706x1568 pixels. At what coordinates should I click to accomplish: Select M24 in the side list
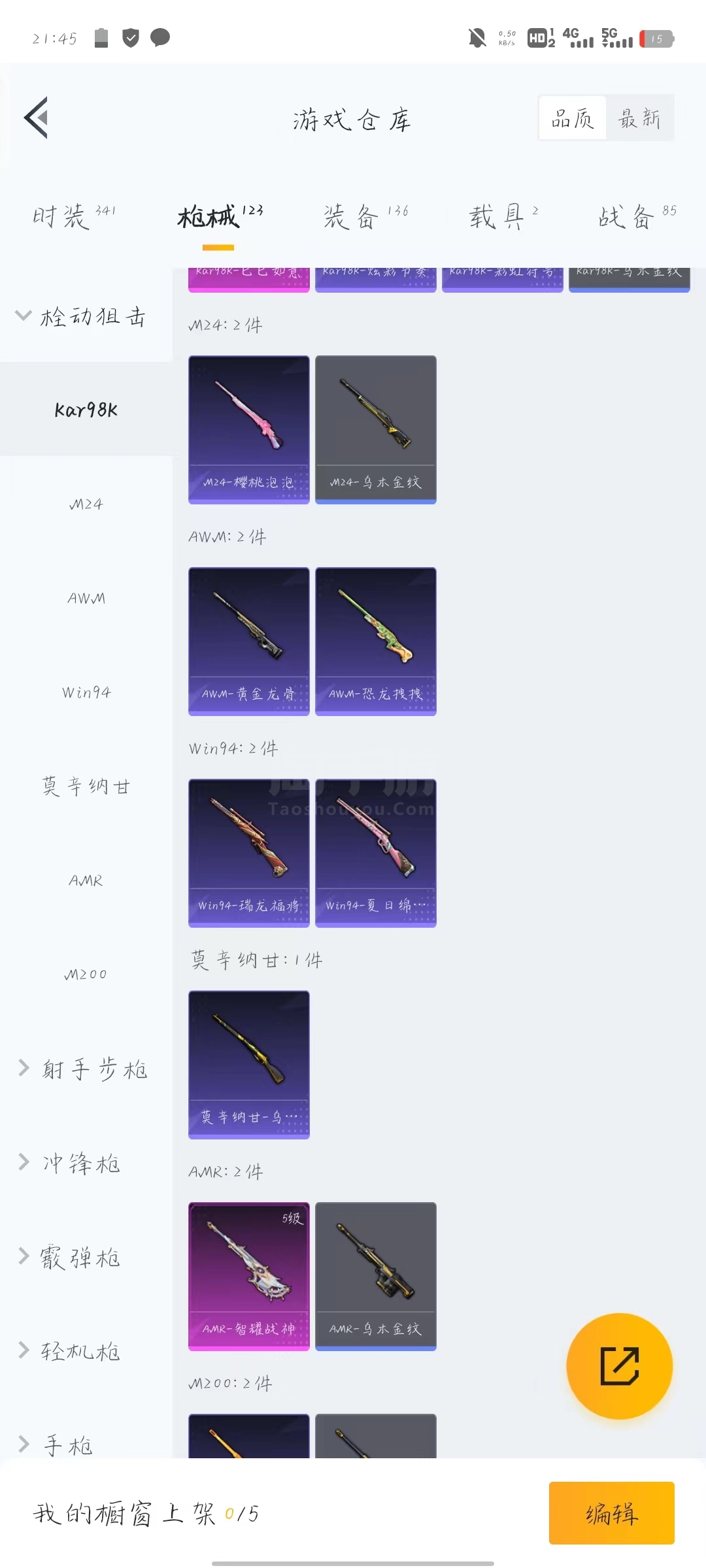pos(86,504)
